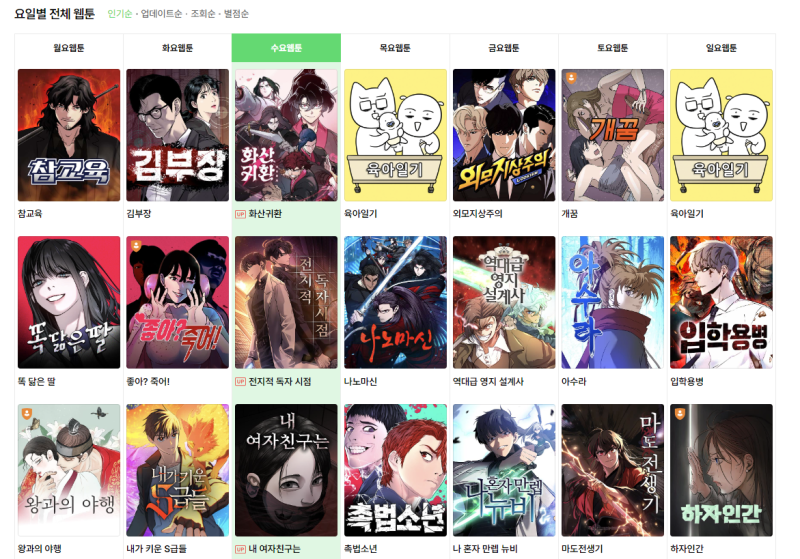The image size is (800, 559).
Task: Open the 수요웹툰 tab
Action: tap(286, 48)
